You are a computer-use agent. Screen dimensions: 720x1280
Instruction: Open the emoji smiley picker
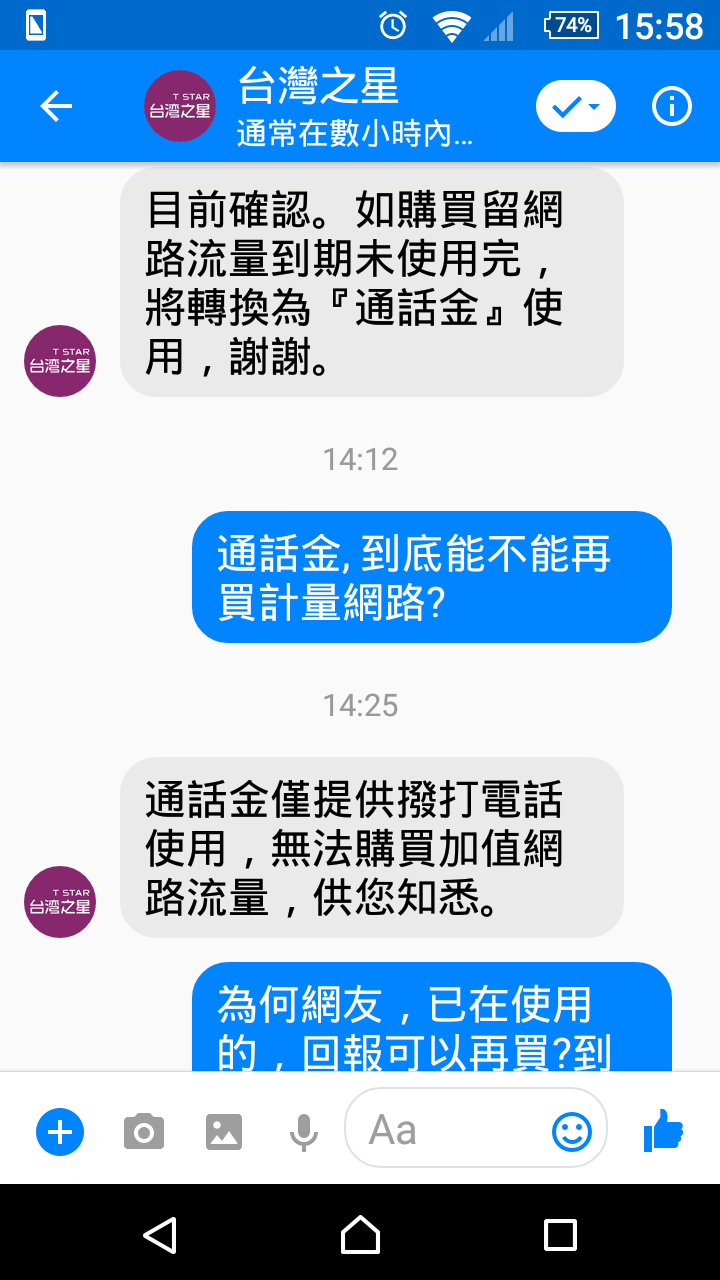coord(572,1132)
